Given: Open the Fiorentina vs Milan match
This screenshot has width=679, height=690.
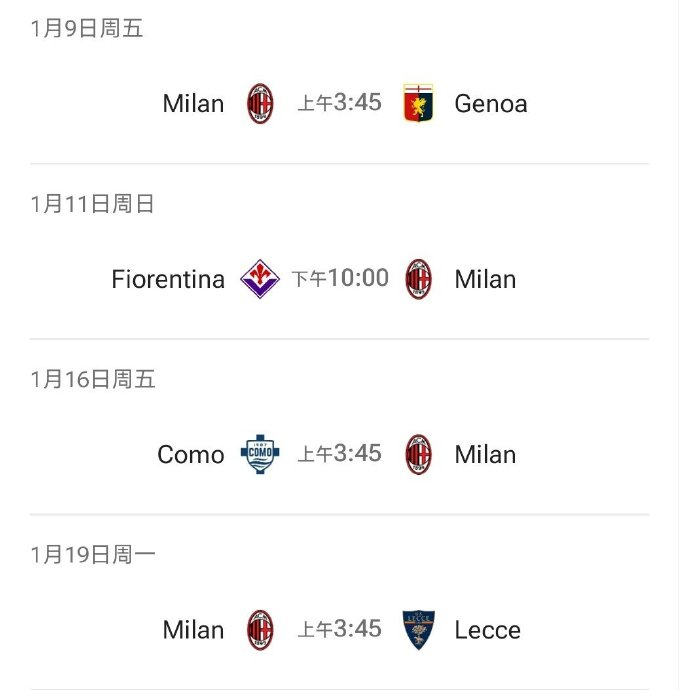Looking at the screenshot, I should [x=339, y=278].
